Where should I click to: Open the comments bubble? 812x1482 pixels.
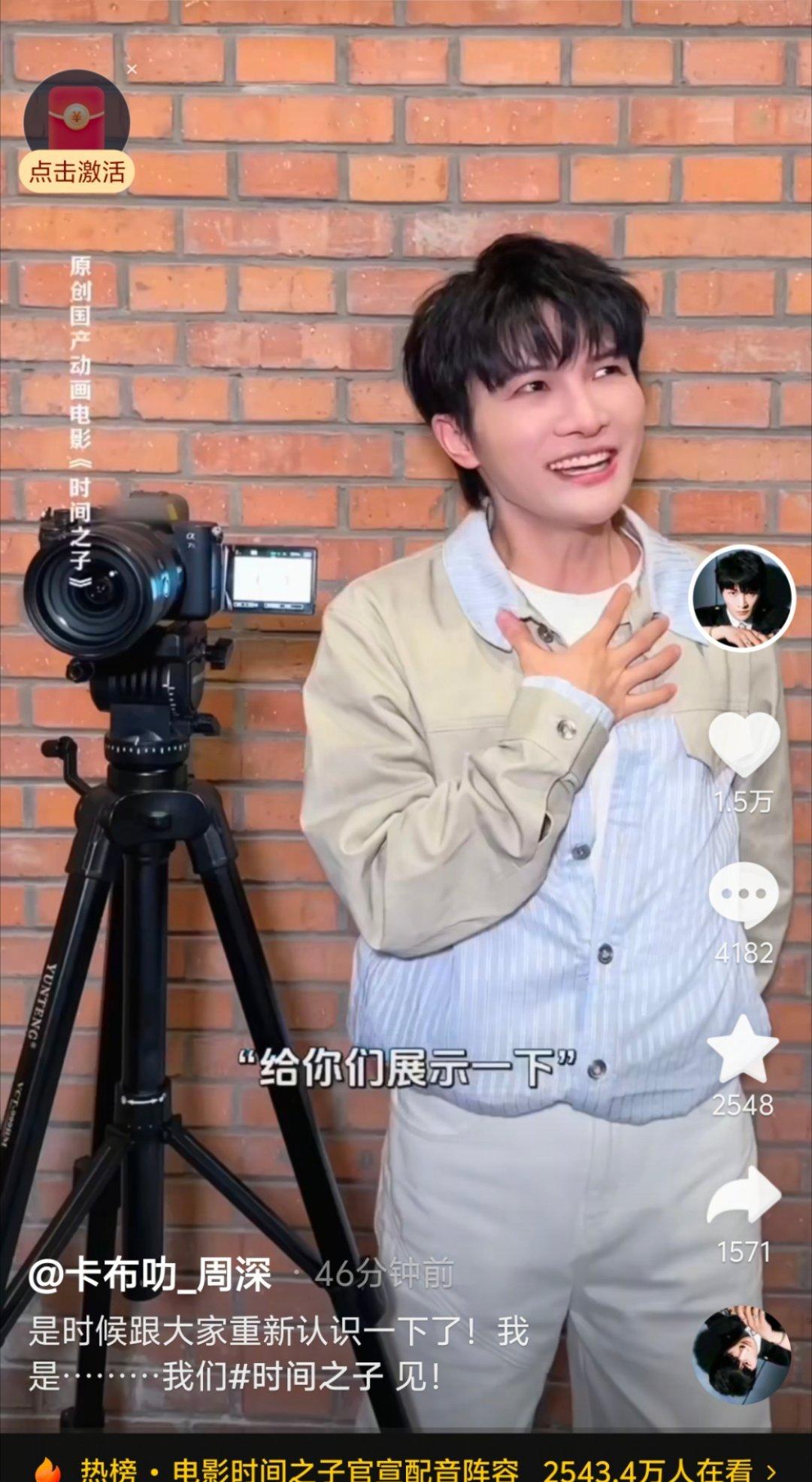pyautogui.click(x=743, y=895)
